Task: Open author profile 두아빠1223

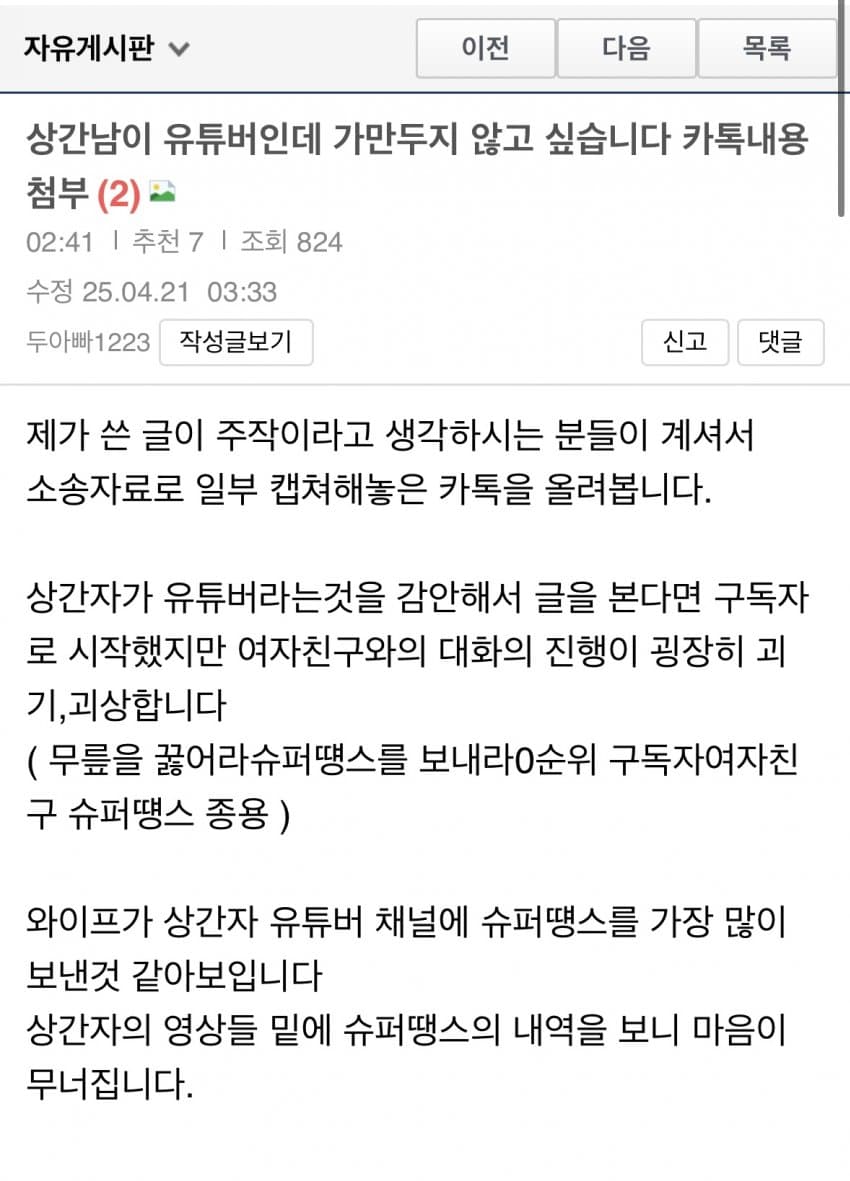Action: 88,342
